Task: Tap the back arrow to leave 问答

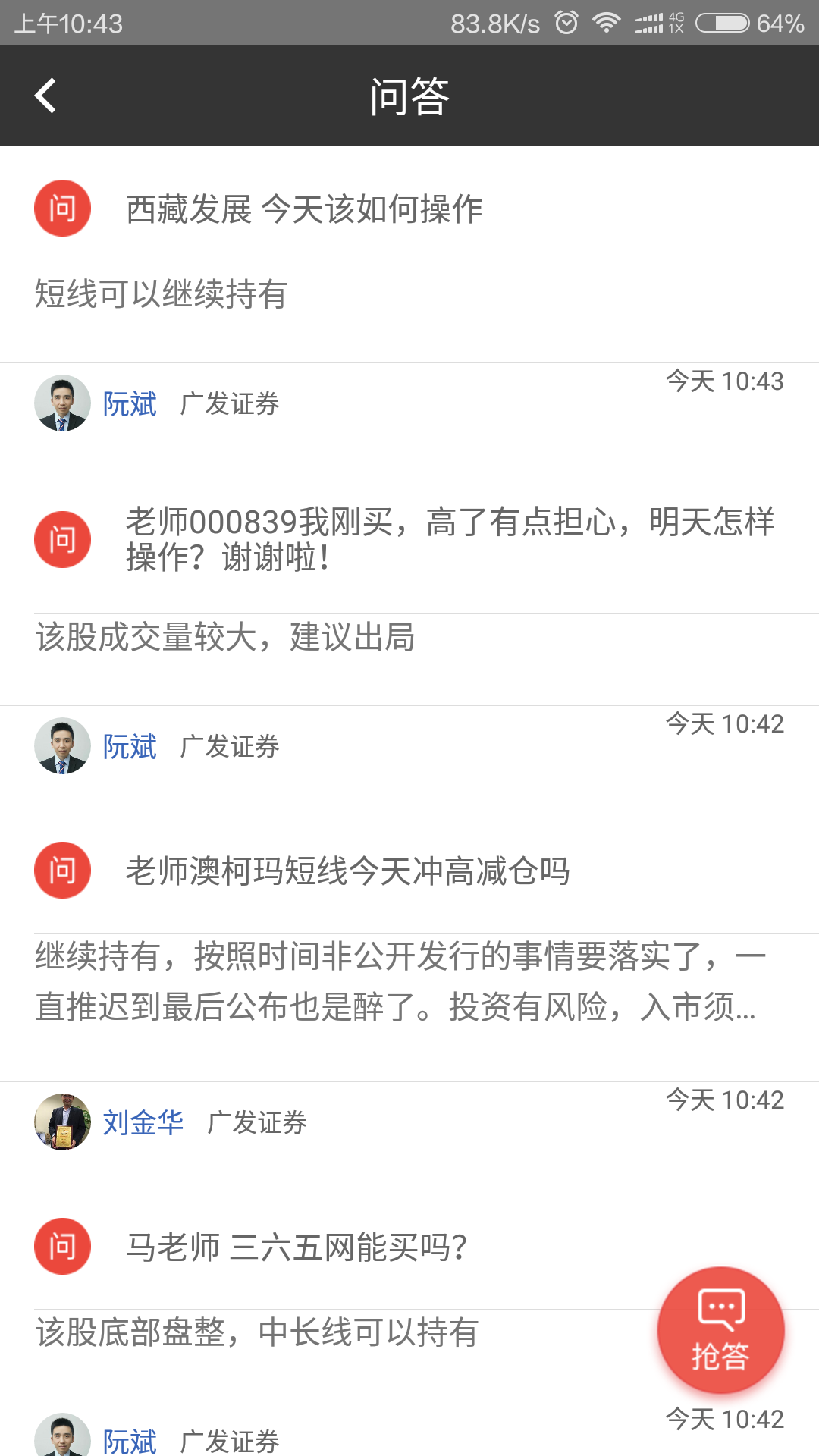Action: [45, 96]
